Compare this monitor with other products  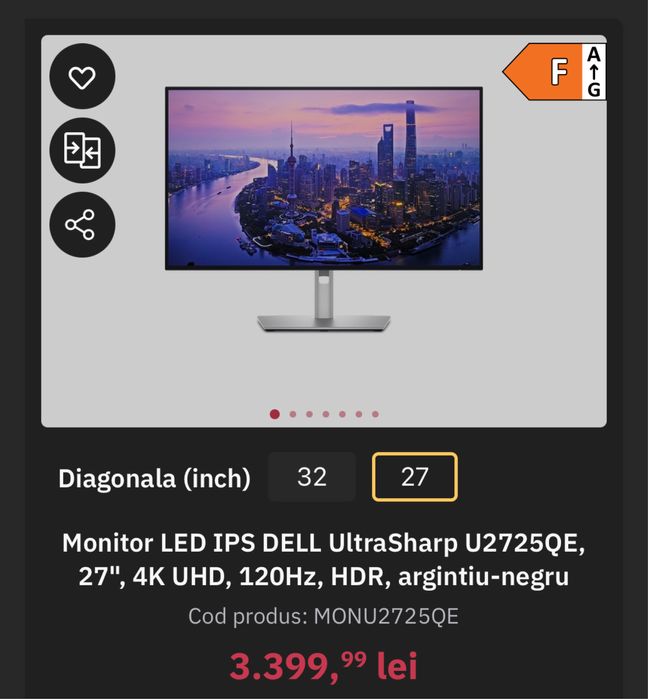click(x=82, y=151)
